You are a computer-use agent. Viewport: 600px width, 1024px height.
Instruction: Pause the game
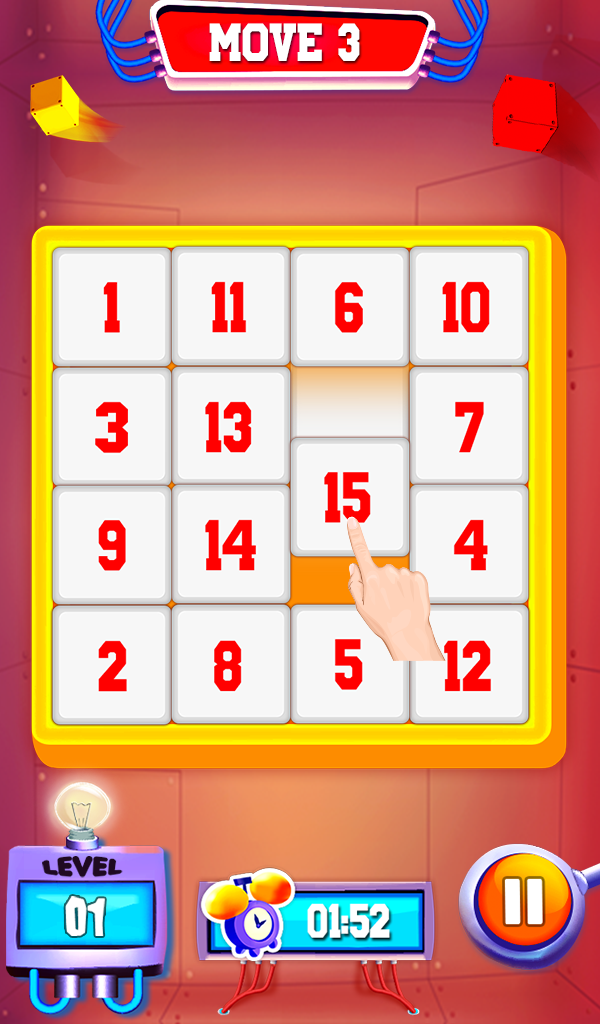pos(522,900)
